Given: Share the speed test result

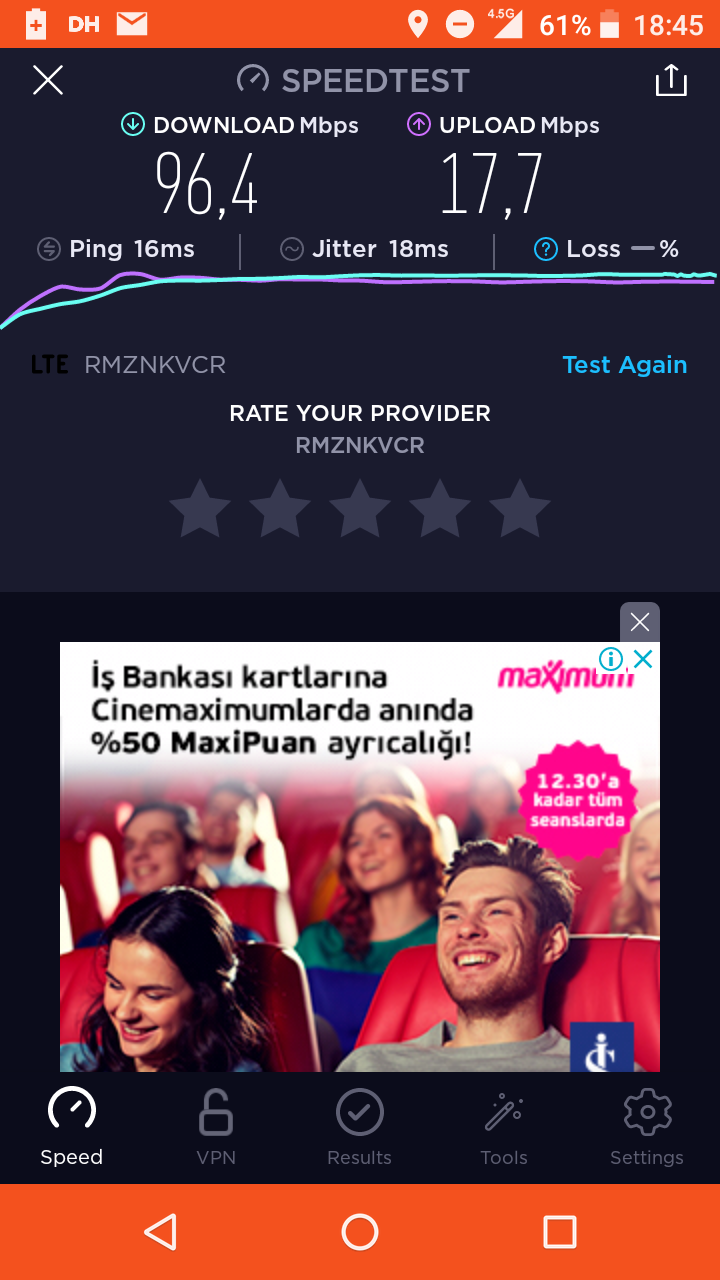Looking at the screenshot, I should point(671,80).
